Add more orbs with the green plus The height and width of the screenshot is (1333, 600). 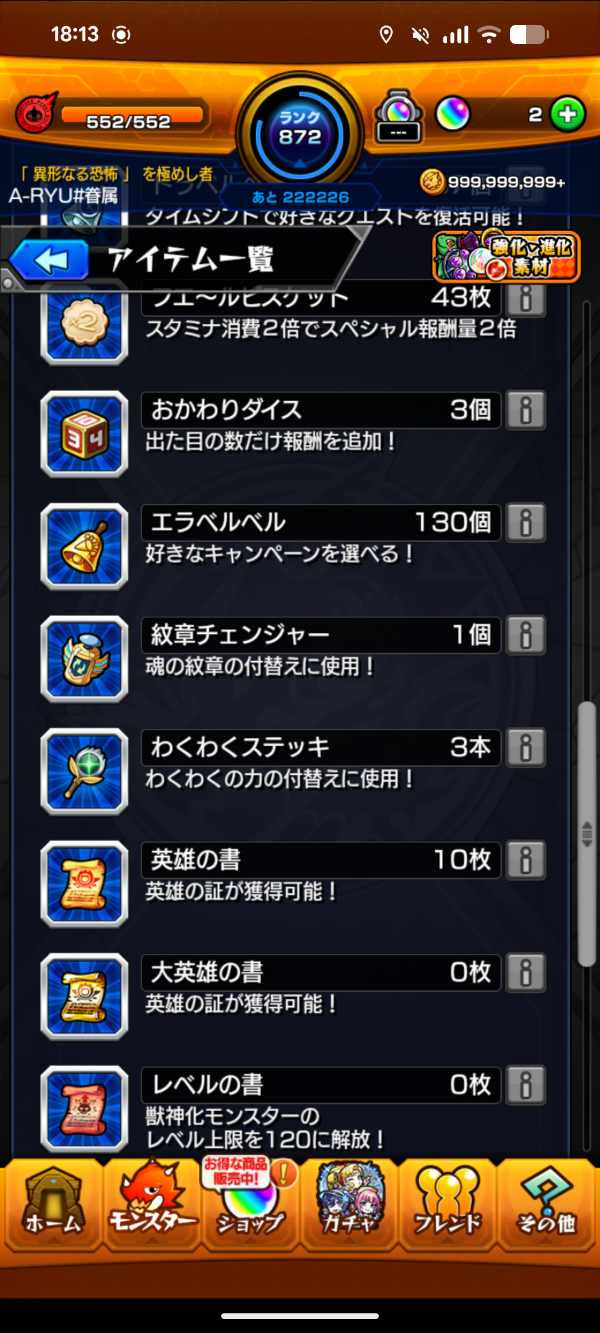tap(567, 115)
